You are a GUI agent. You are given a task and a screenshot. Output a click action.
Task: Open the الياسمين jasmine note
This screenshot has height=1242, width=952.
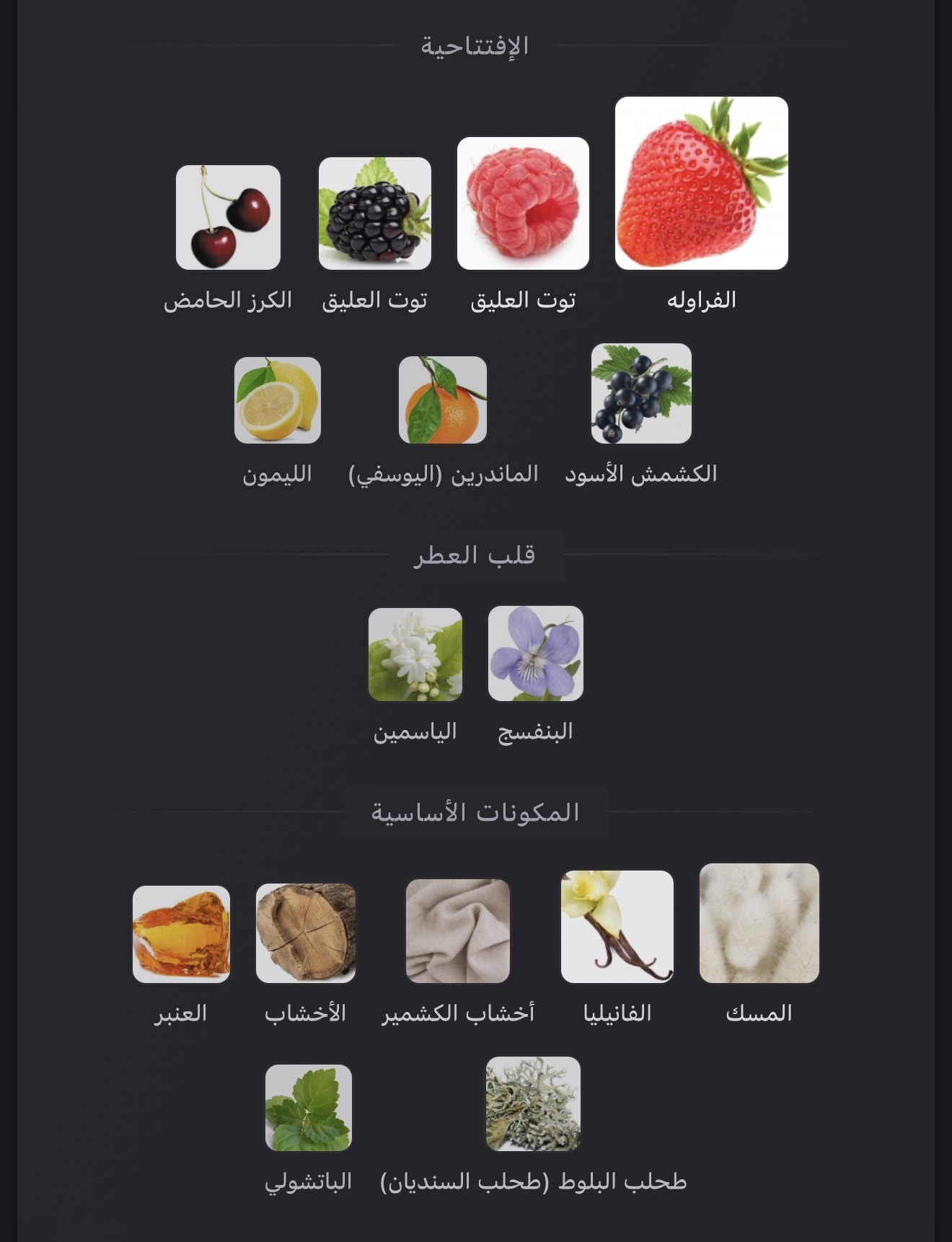(x=415, y=655)
